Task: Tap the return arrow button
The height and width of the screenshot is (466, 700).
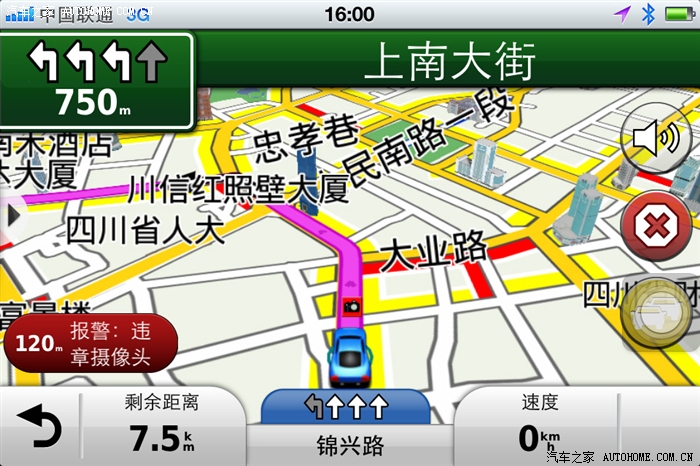Action: point(38,427)
